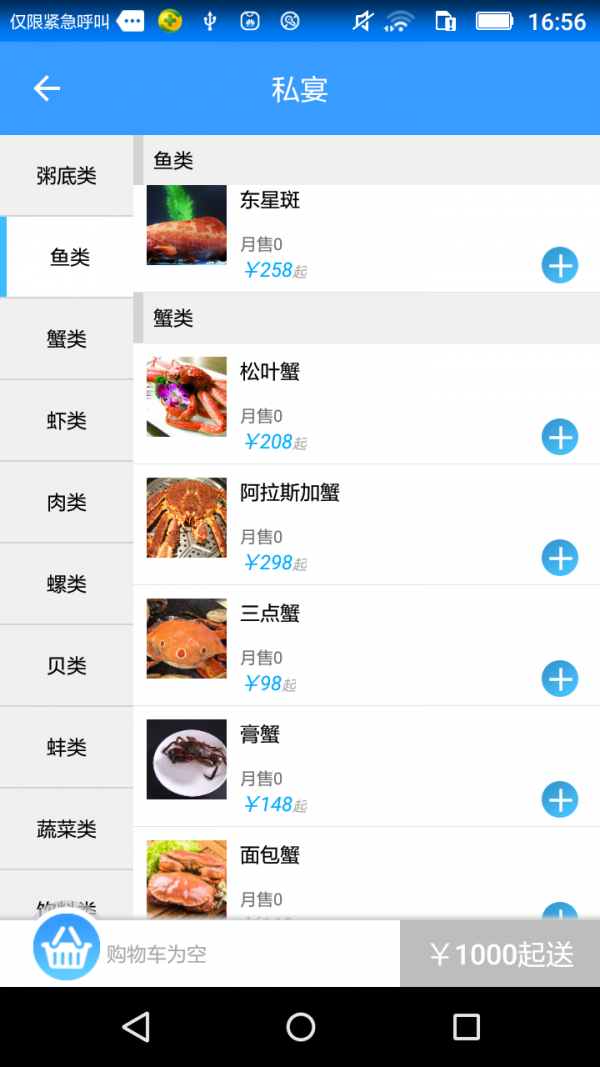This screenshot has height=1067, width=600.
Task: Tap the ¥1000起送 checkout button
Action: (500, 954)
